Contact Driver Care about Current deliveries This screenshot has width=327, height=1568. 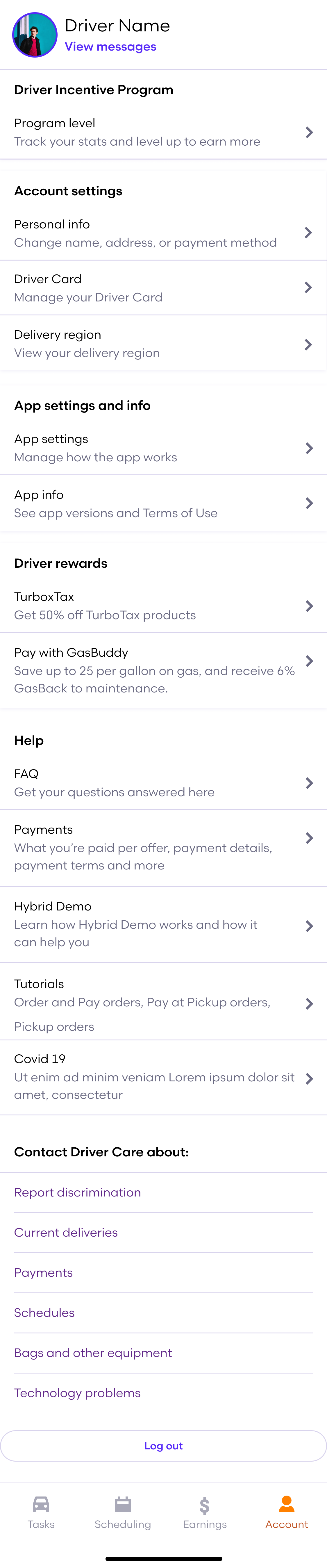click(66, 1233)
